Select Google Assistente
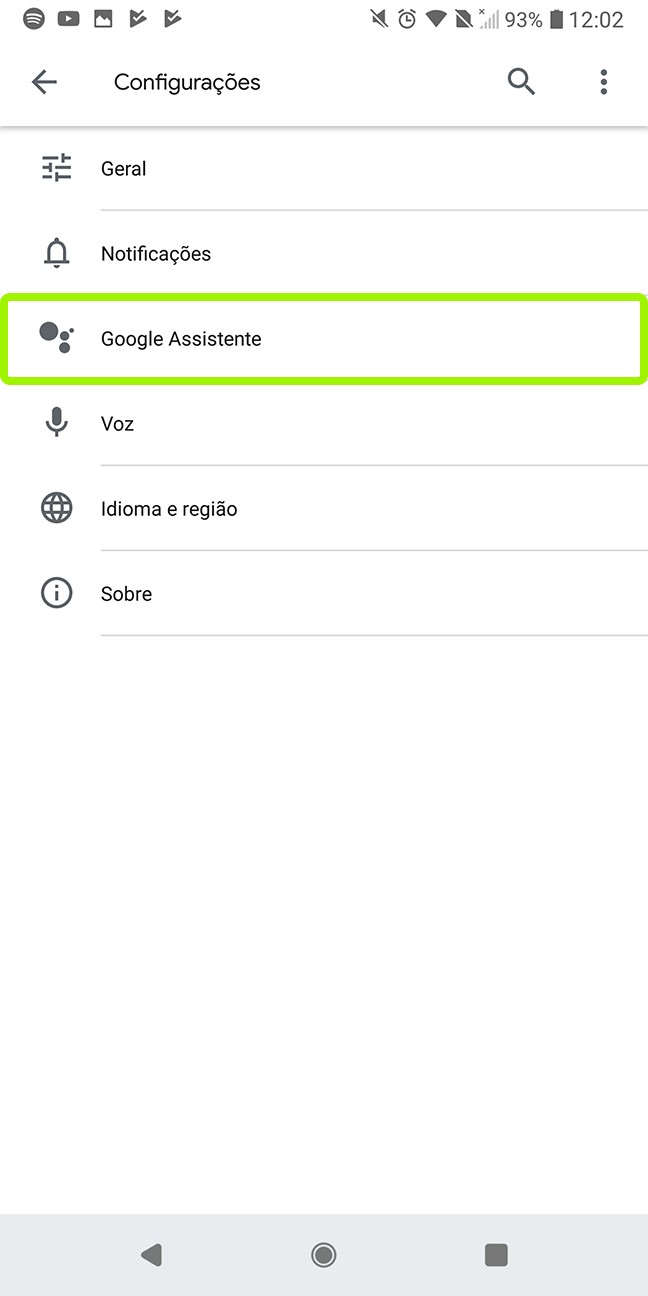Viewport: 648px width, 1296px height. click(324, 339)
